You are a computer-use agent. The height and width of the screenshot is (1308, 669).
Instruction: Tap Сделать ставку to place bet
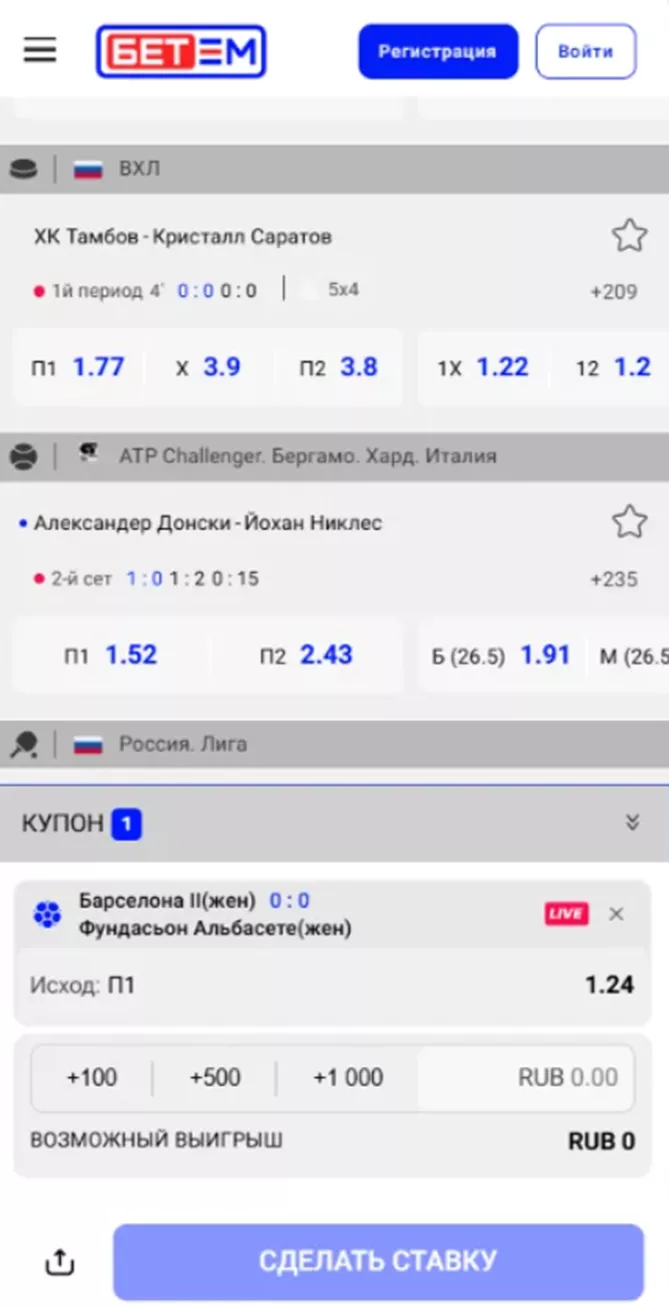pyautogui.click(x=378, y=1261)
